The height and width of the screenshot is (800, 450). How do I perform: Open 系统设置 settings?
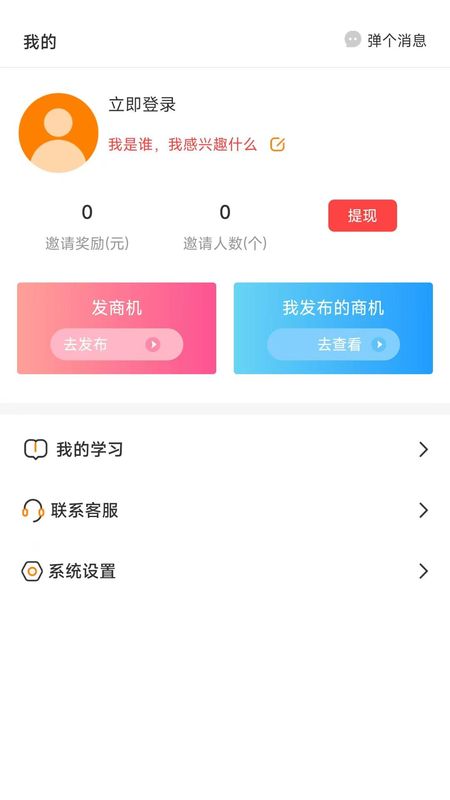tap(225, 571)
